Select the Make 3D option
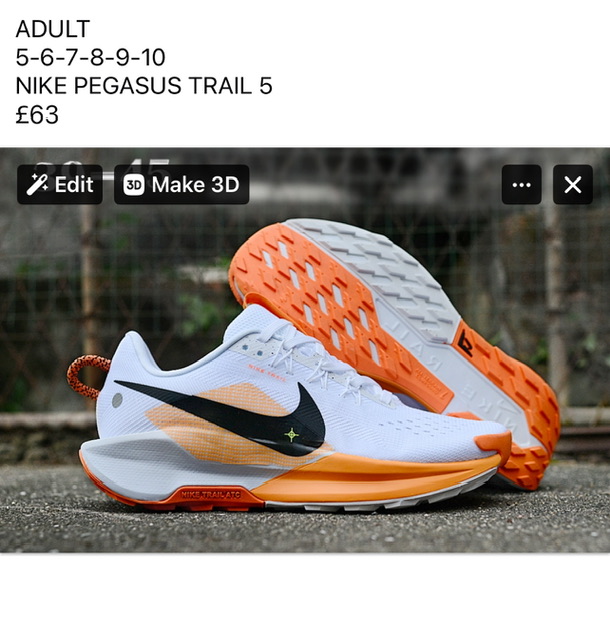The image size is (610, 640). click(x=181, y=185)
